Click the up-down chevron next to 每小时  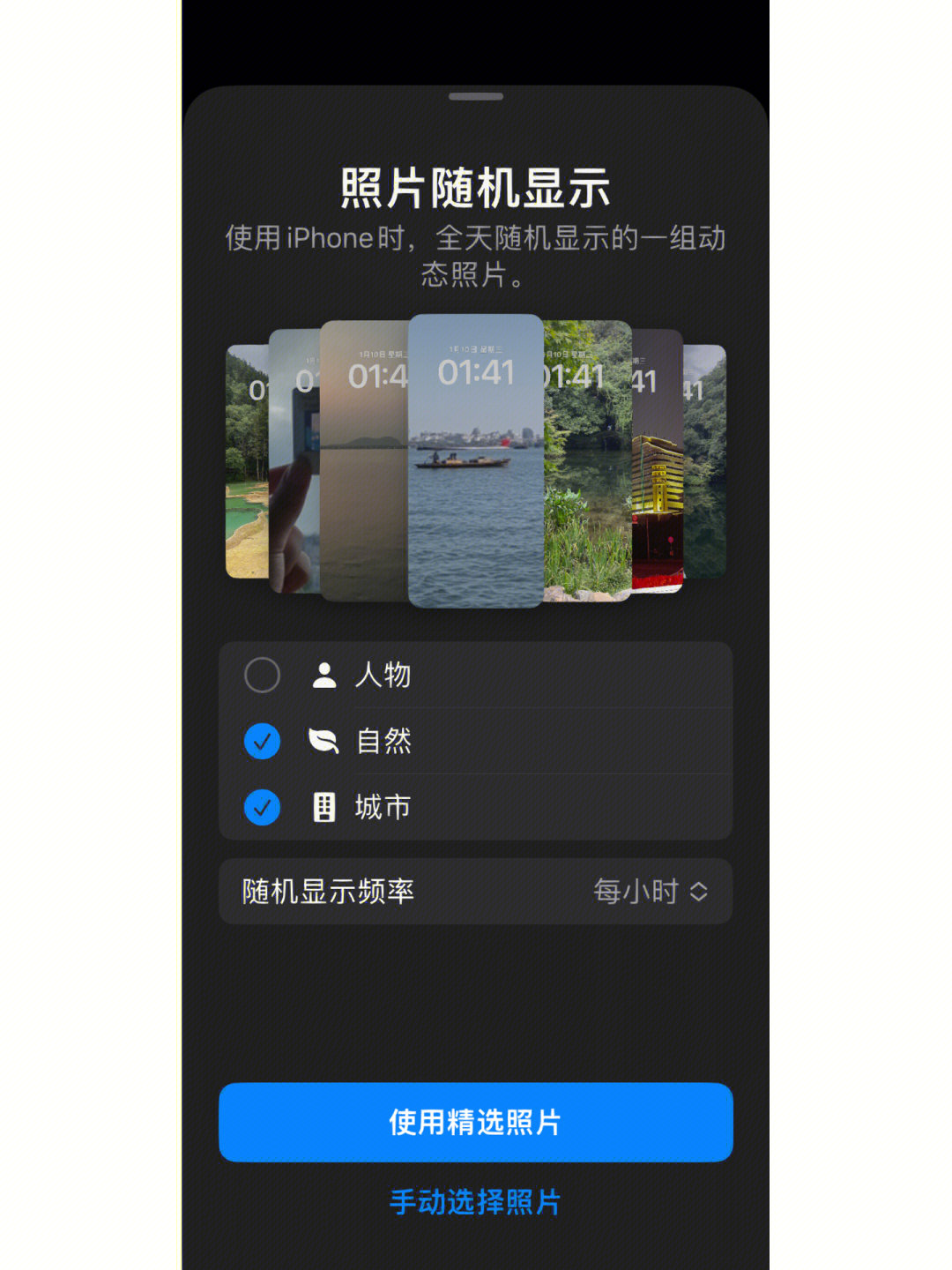tap(699, 893)
